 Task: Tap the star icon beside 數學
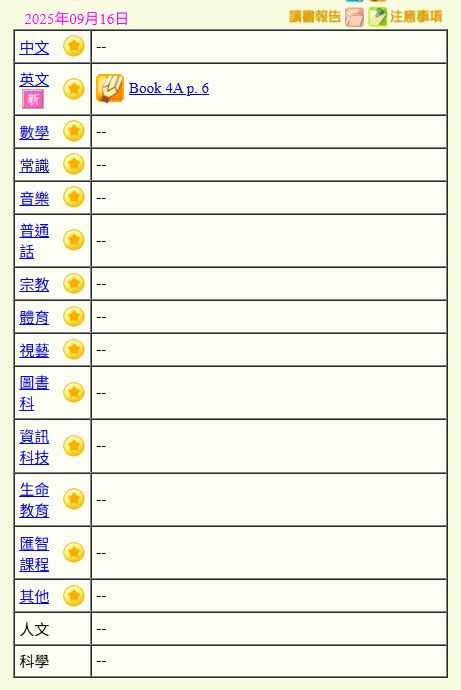(x=74, y=131)
